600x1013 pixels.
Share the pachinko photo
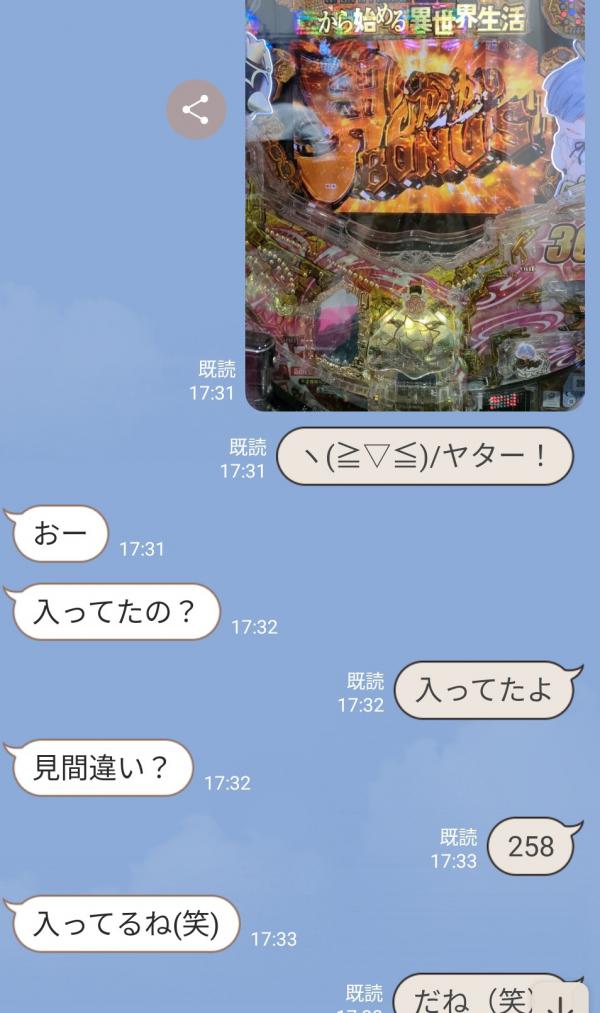pyautogui.click(x=196, y=110)
